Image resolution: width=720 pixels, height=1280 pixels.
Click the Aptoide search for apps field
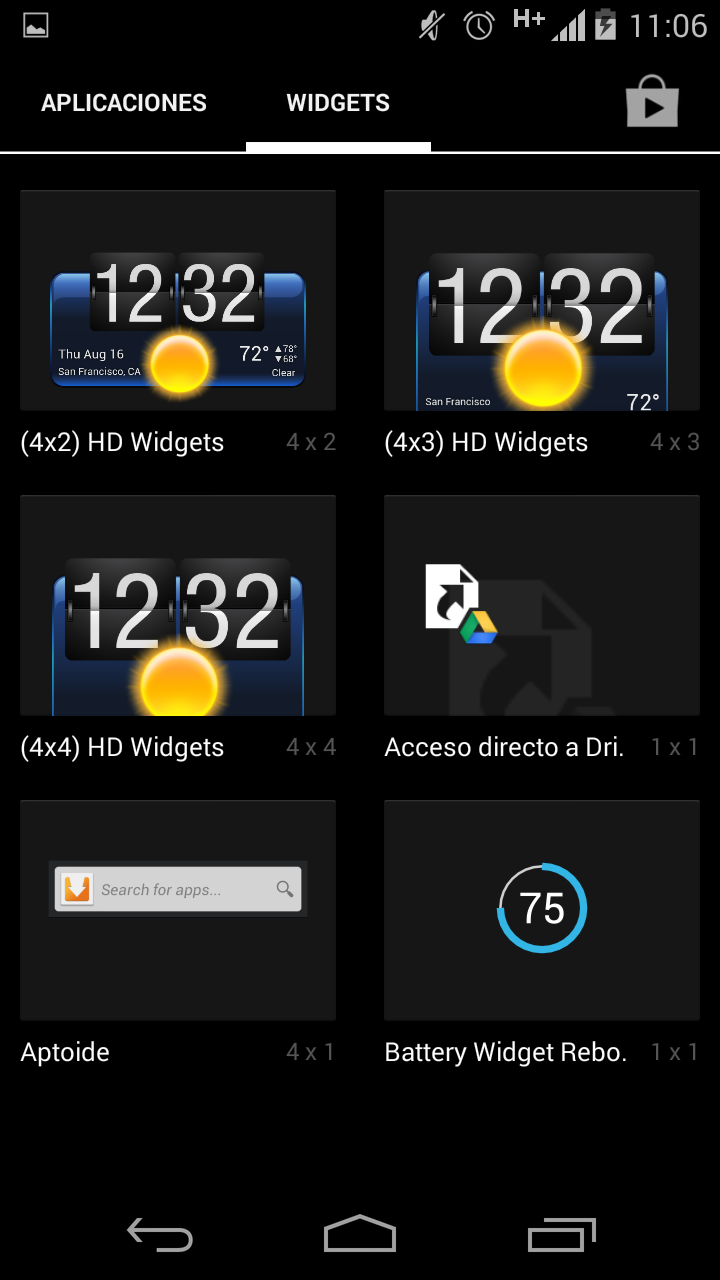point(177,888)
